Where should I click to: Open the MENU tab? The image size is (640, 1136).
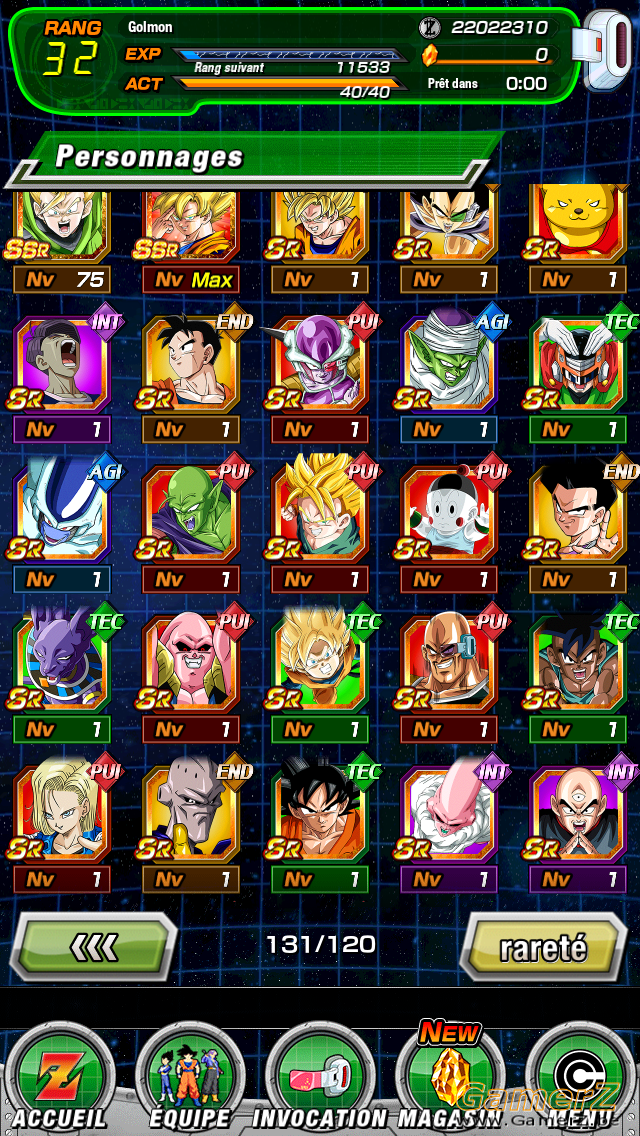click(x=580, y=1078)
